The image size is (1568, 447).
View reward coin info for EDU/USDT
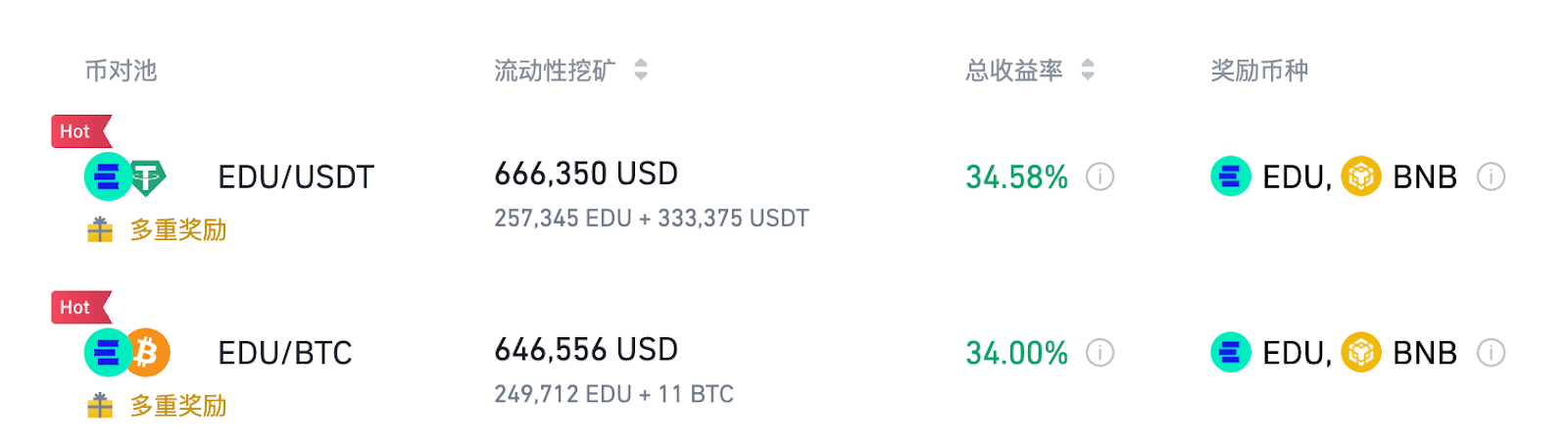(1492, 177)
